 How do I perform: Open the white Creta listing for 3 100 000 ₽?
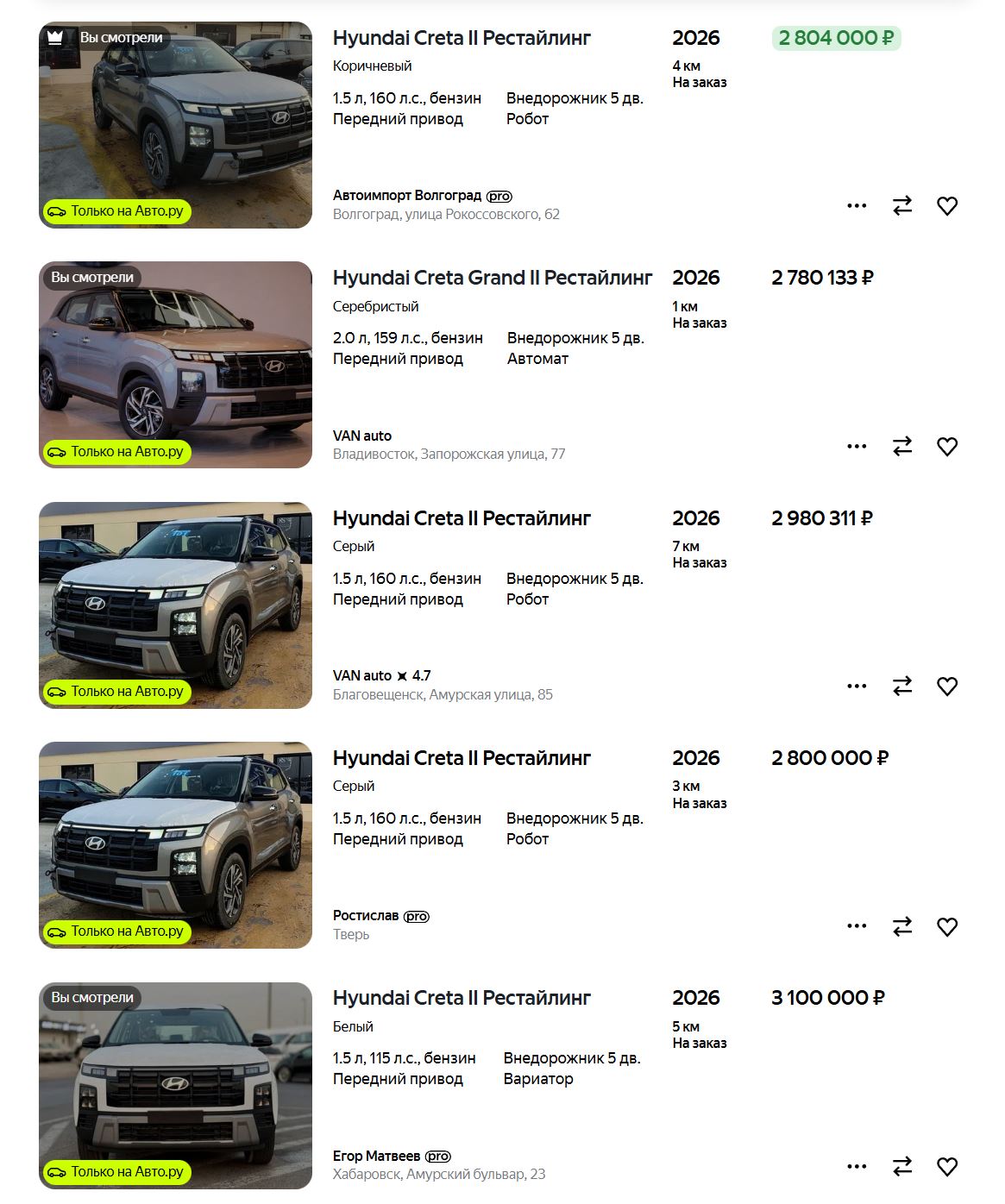point(462,998)
